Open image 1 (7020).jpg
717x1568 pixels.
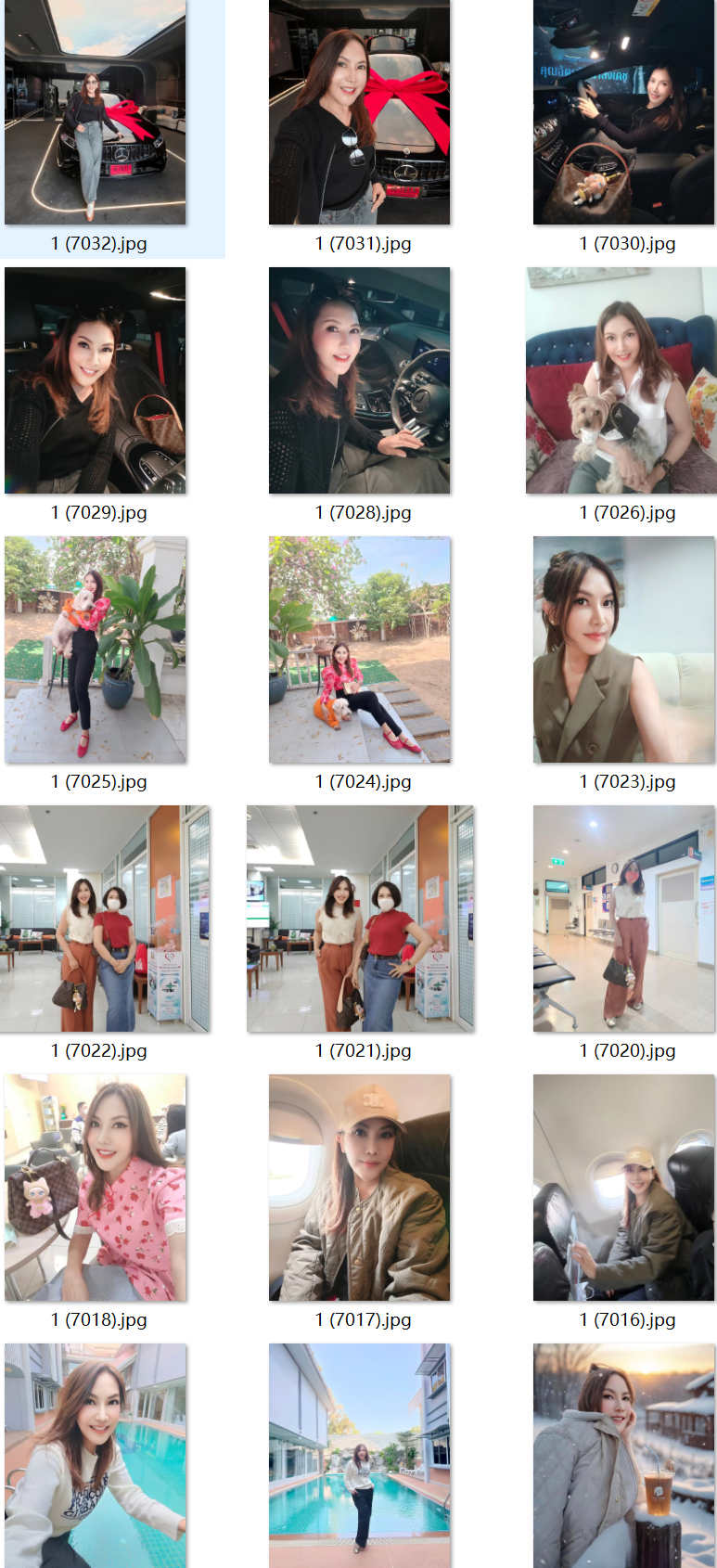pos(623,919)
